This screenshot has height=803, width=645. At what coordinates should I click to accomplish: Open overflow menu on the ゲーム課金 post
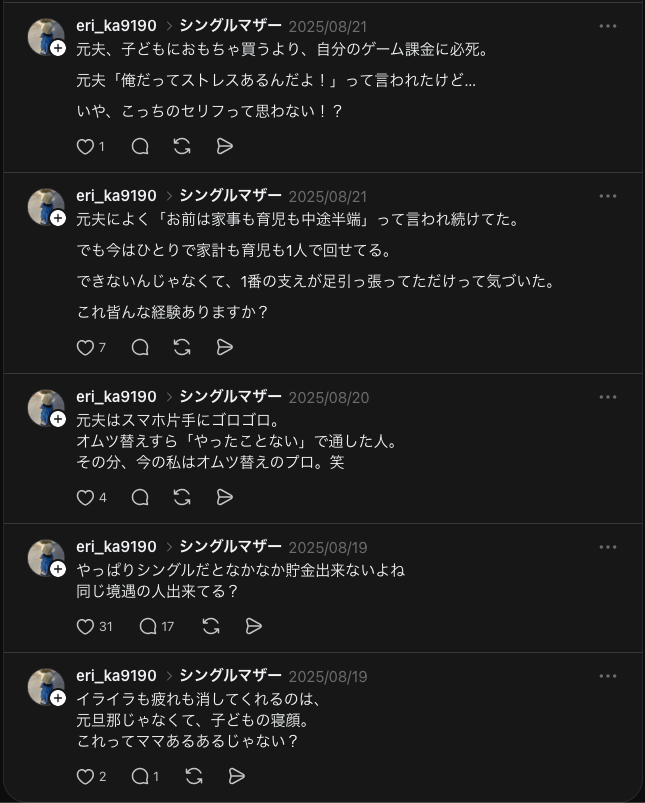(608, 26)
